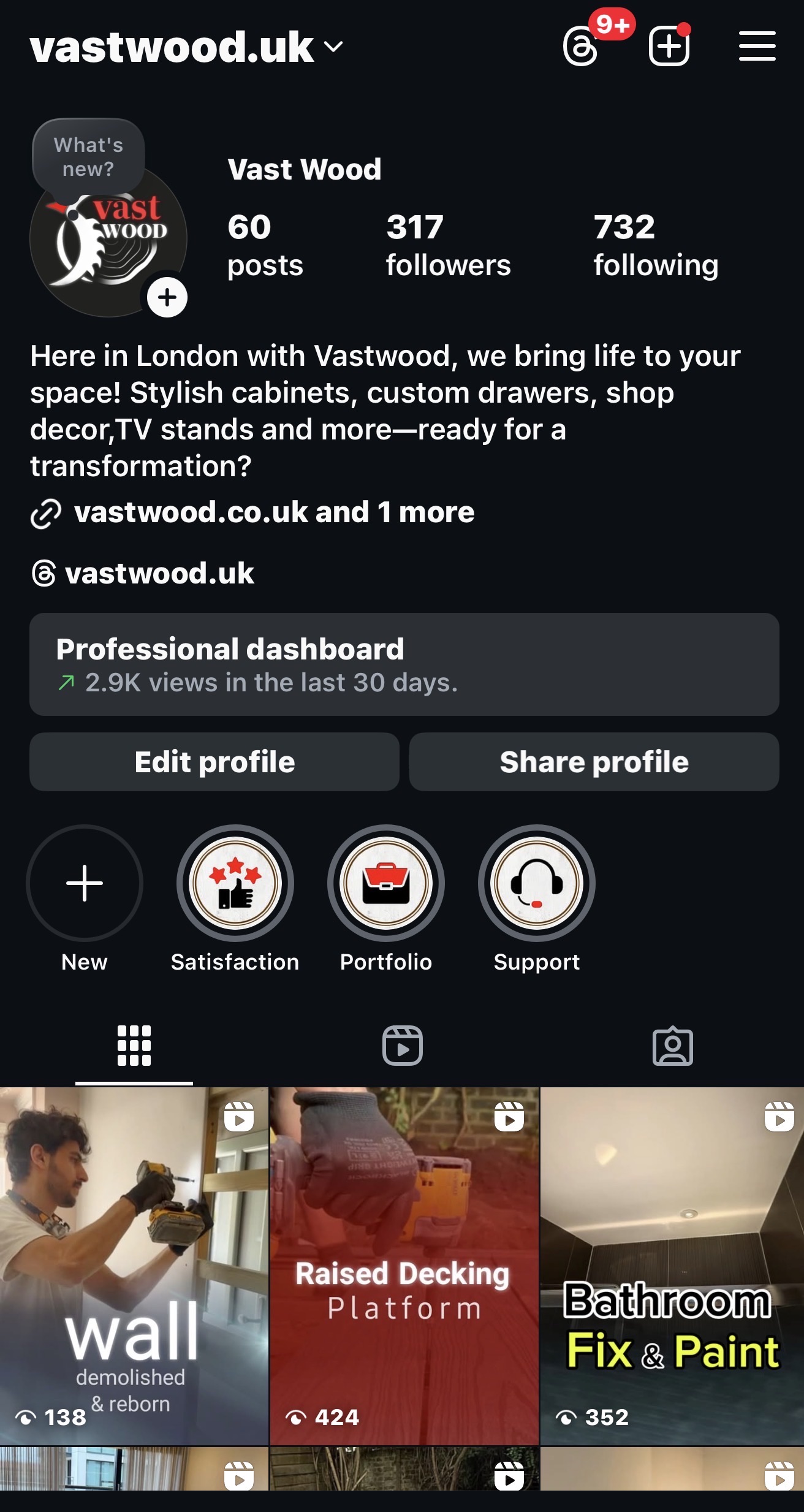Tap Edit profile
804x1512 pixels.
[x=214, y=762]
